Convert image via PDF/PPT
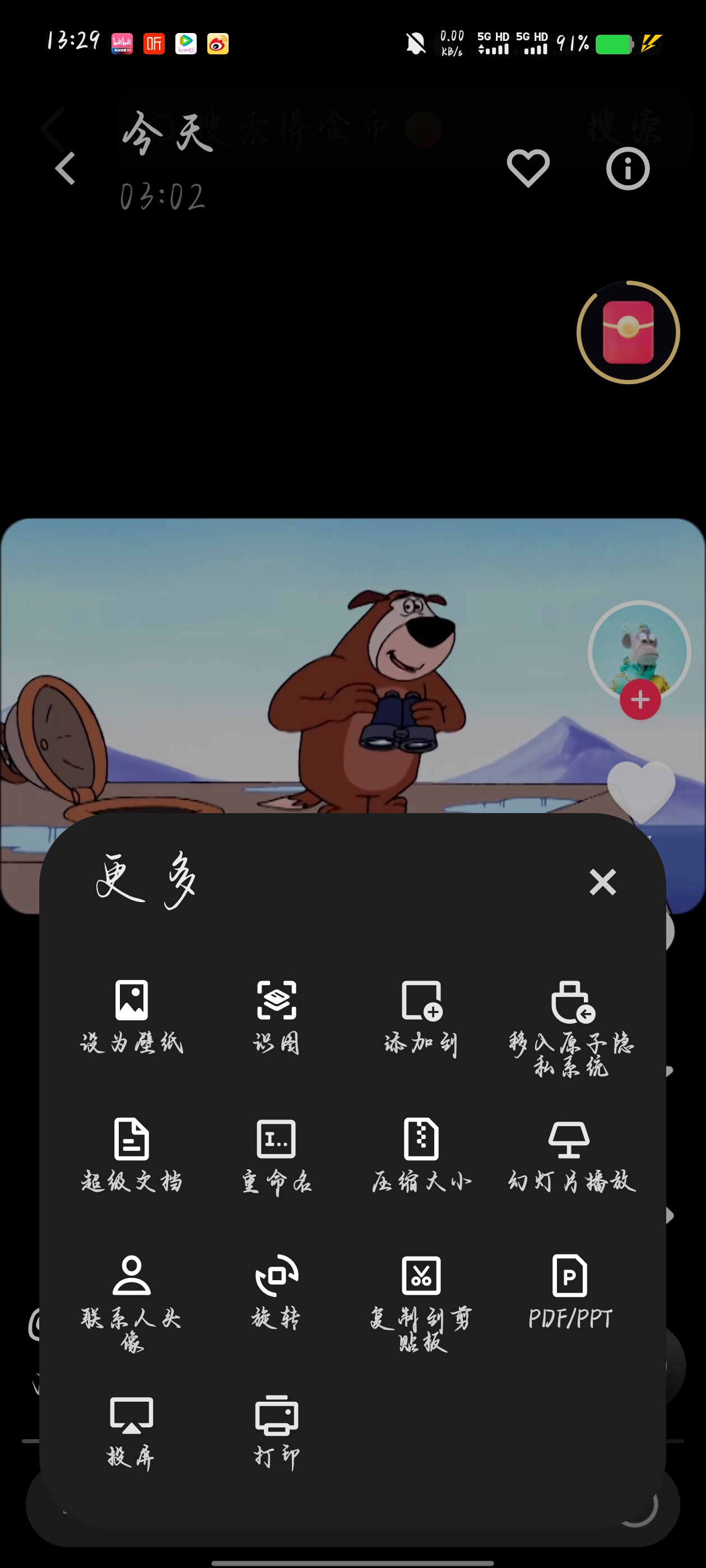This screenshot has height=1568, width=706. (x=571, y=1290)
